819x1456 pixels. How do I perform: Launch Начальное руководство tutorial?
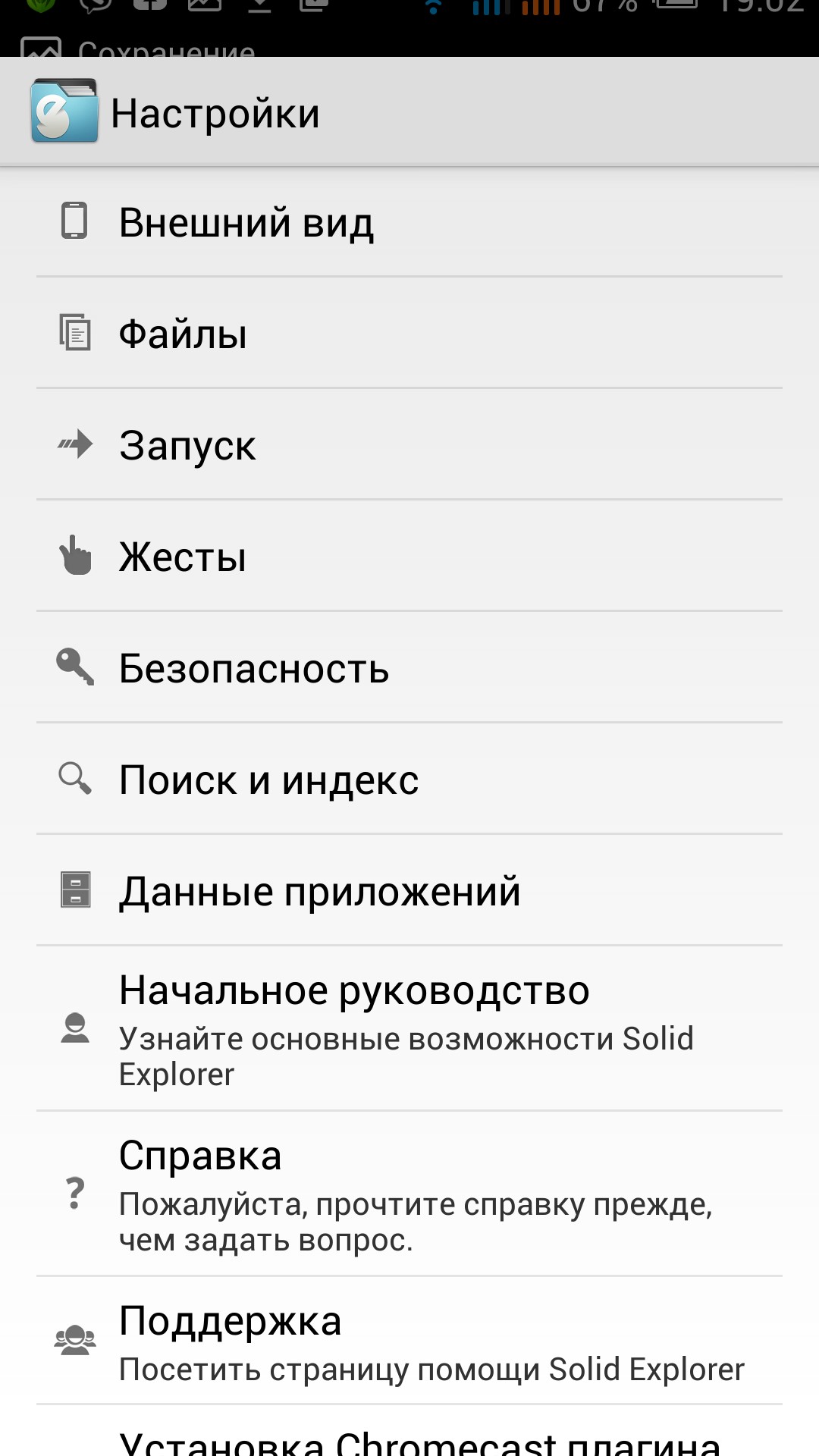pos(409,1029)
